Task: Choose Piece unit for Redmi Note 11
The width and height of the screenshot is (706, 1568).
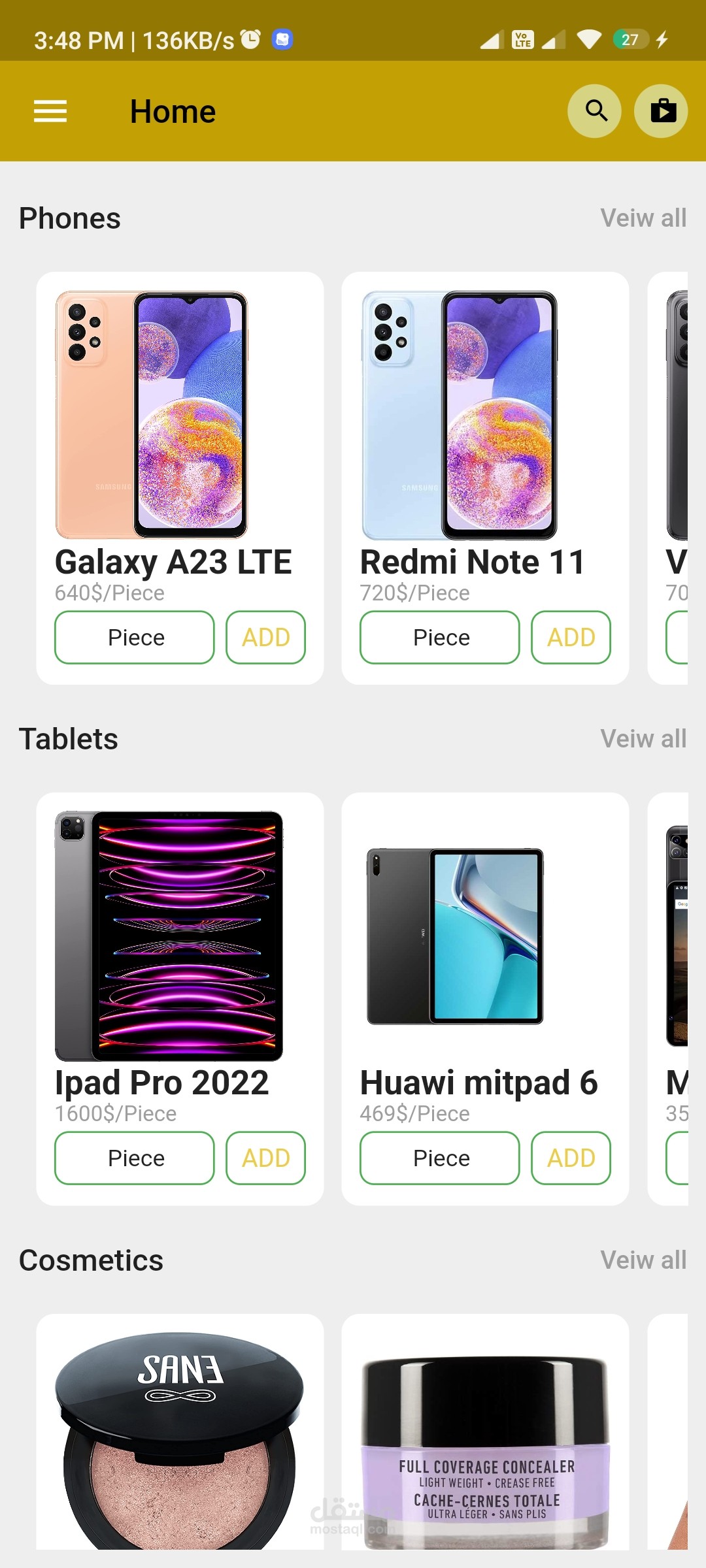Action: point(440,637)
